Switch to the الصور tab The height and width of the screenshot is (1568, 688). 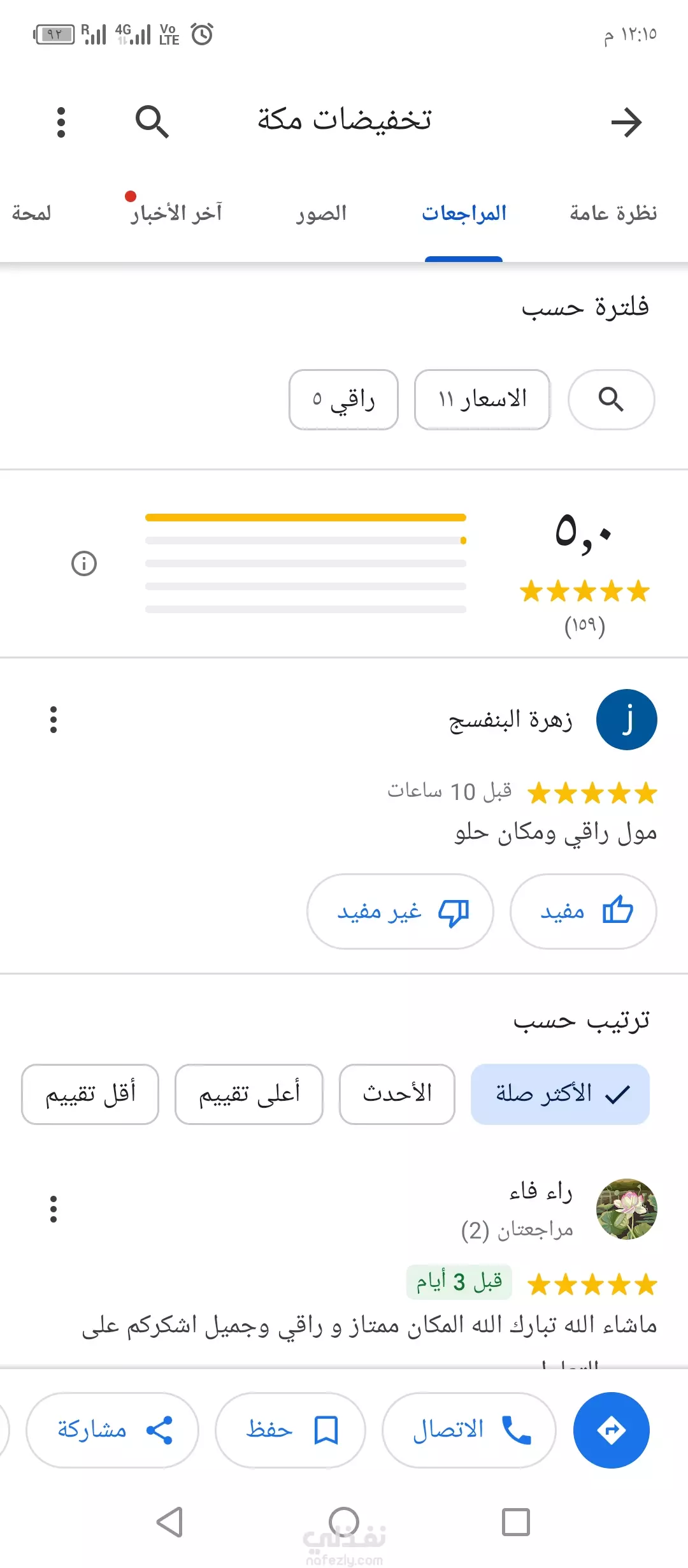(x=321, y=213)
